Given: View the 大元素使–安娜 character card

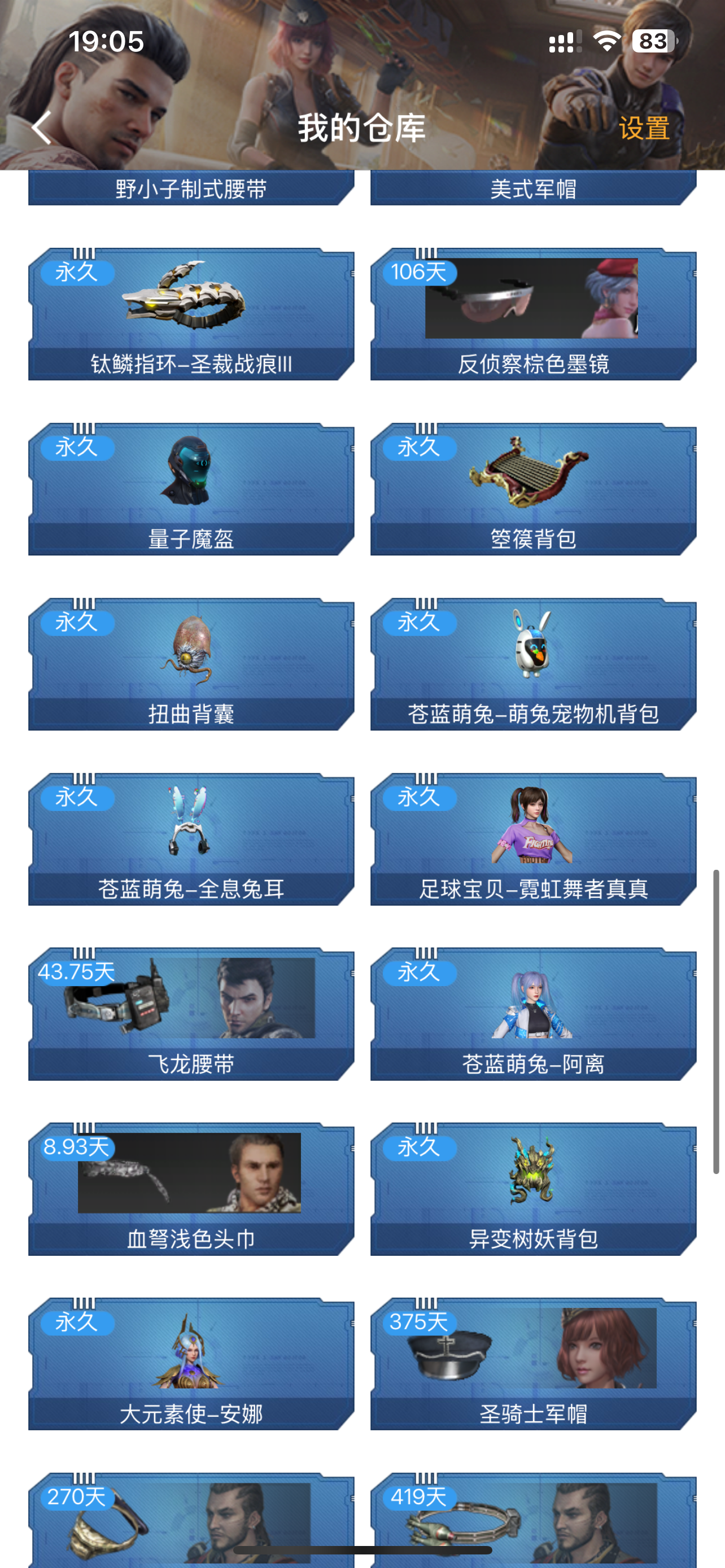Looking at the screenshot, I should point(191,1364).
